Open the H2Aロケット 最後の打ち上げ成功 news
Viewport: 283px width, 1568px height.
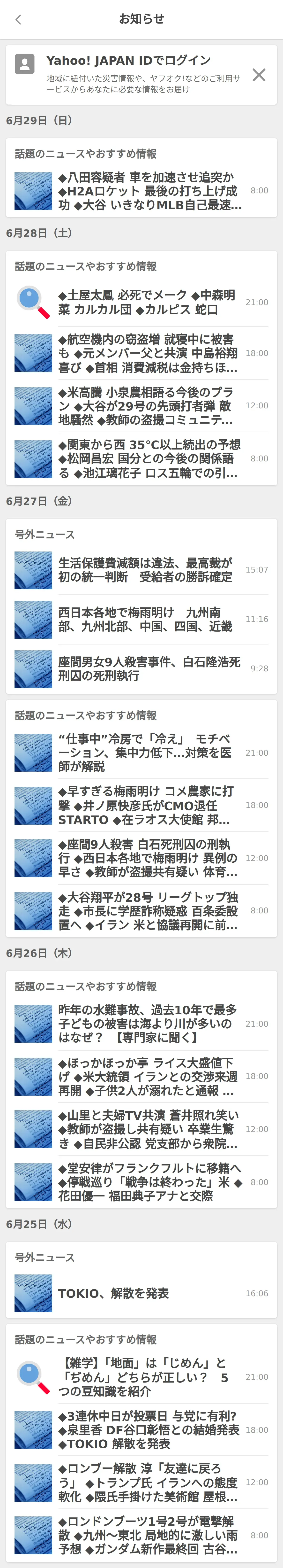149,191
